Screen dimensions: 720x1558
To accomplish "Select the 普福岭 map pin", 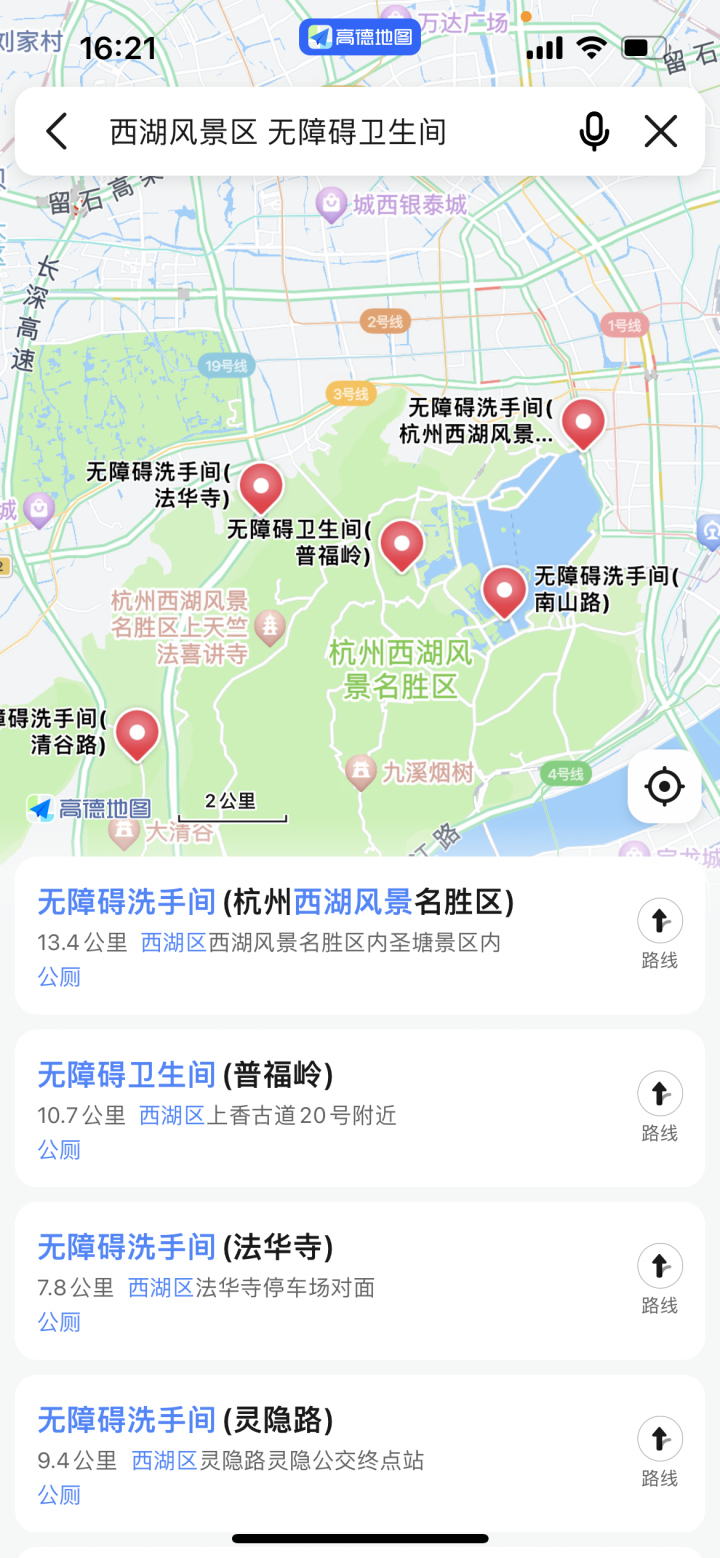I will pyautogui.click(x=402, y=545).
